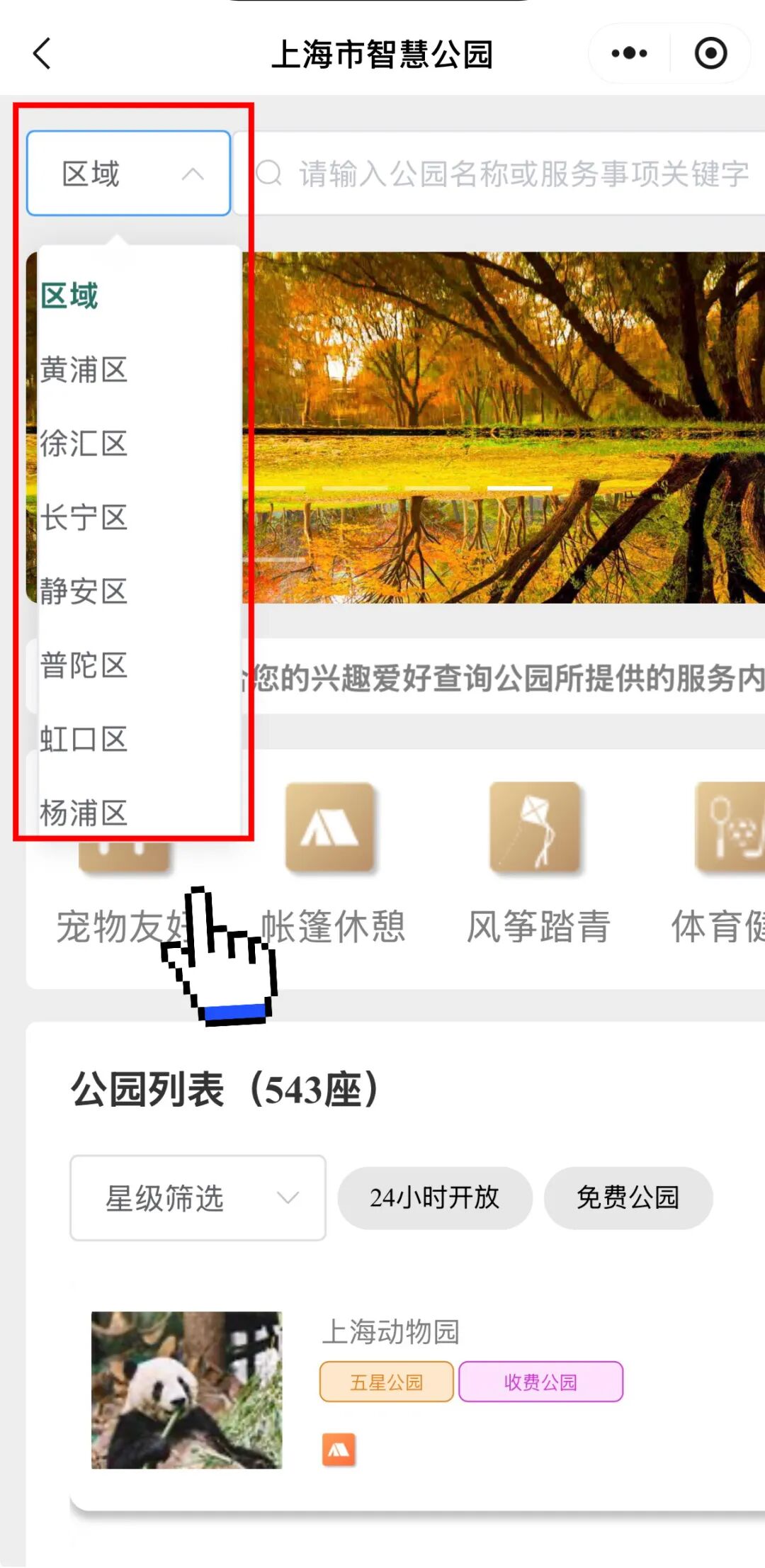Image resolution: width=765 pixels, height=1568 pixels.
Task: Select 黄浦区 from the district list
Action: click(84, 370)
